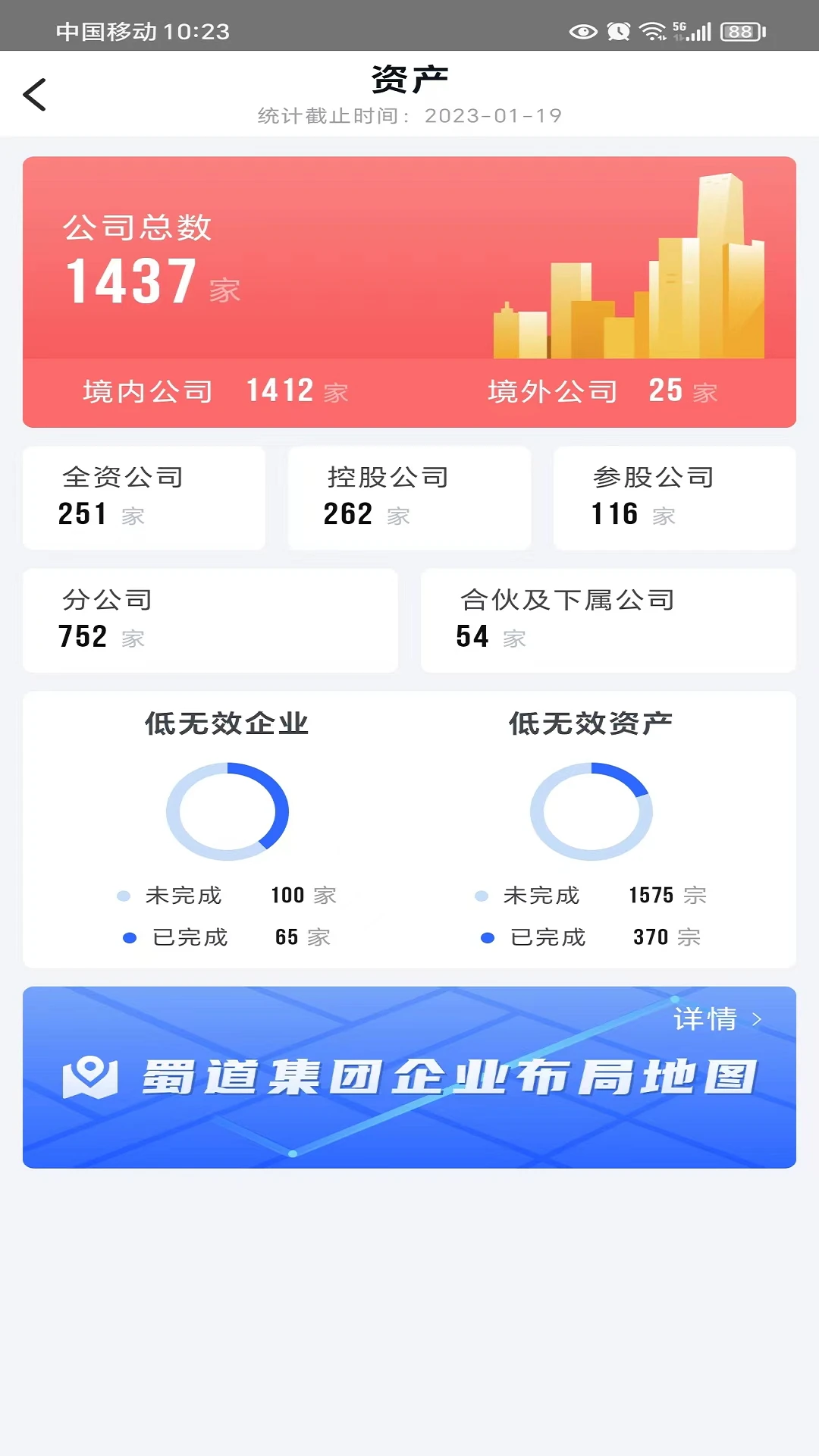Open the 控股公司 card
819x1456 pixels.
click(x=409, y=497)
